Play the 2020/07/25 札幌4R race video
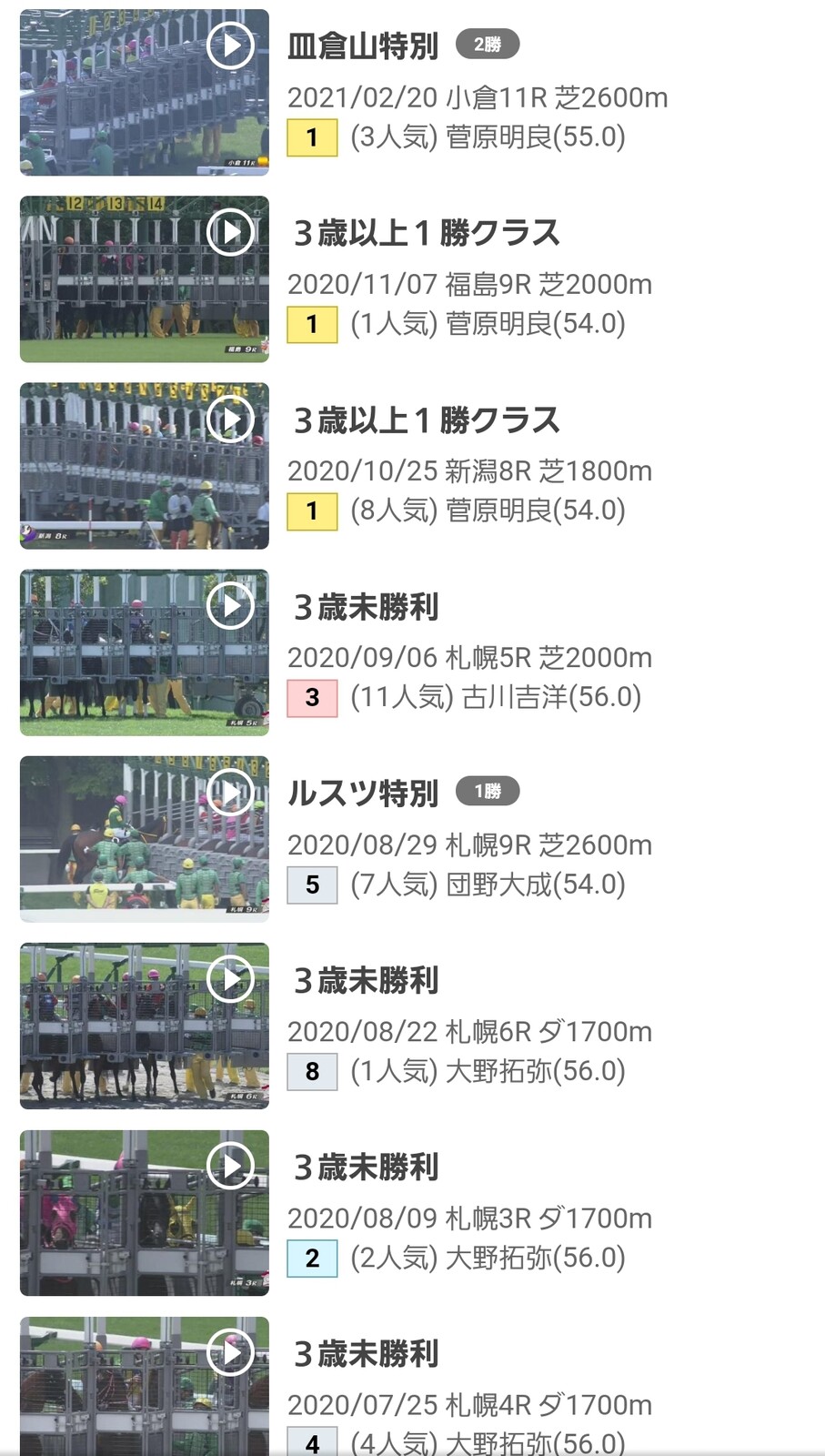The width and height of the screenshot is (825, 1456). coord(230,1353)
